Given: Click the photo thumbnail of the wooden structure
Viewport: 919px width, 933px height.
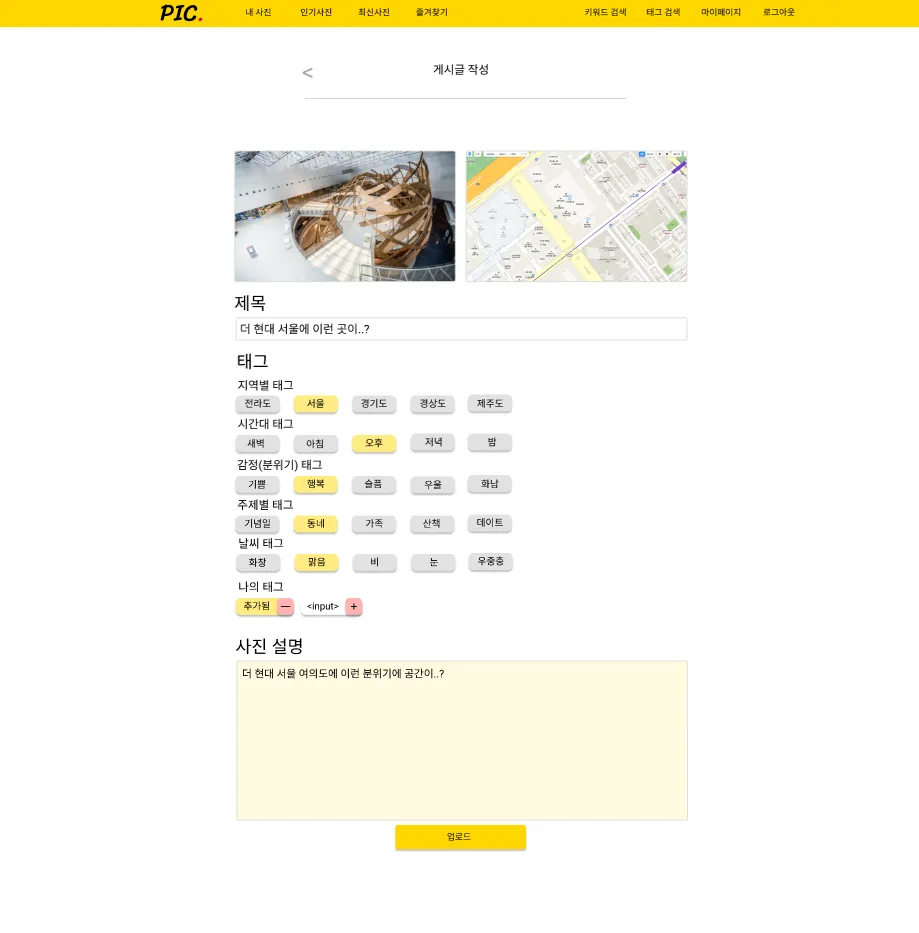Looking at the screenshot, I should pyautogui.click(x=344, y=216).
